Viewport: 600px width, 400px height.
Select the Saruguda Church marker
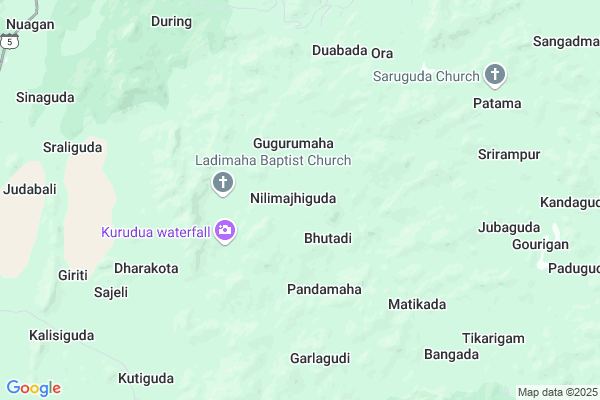[x=495, y=75]
